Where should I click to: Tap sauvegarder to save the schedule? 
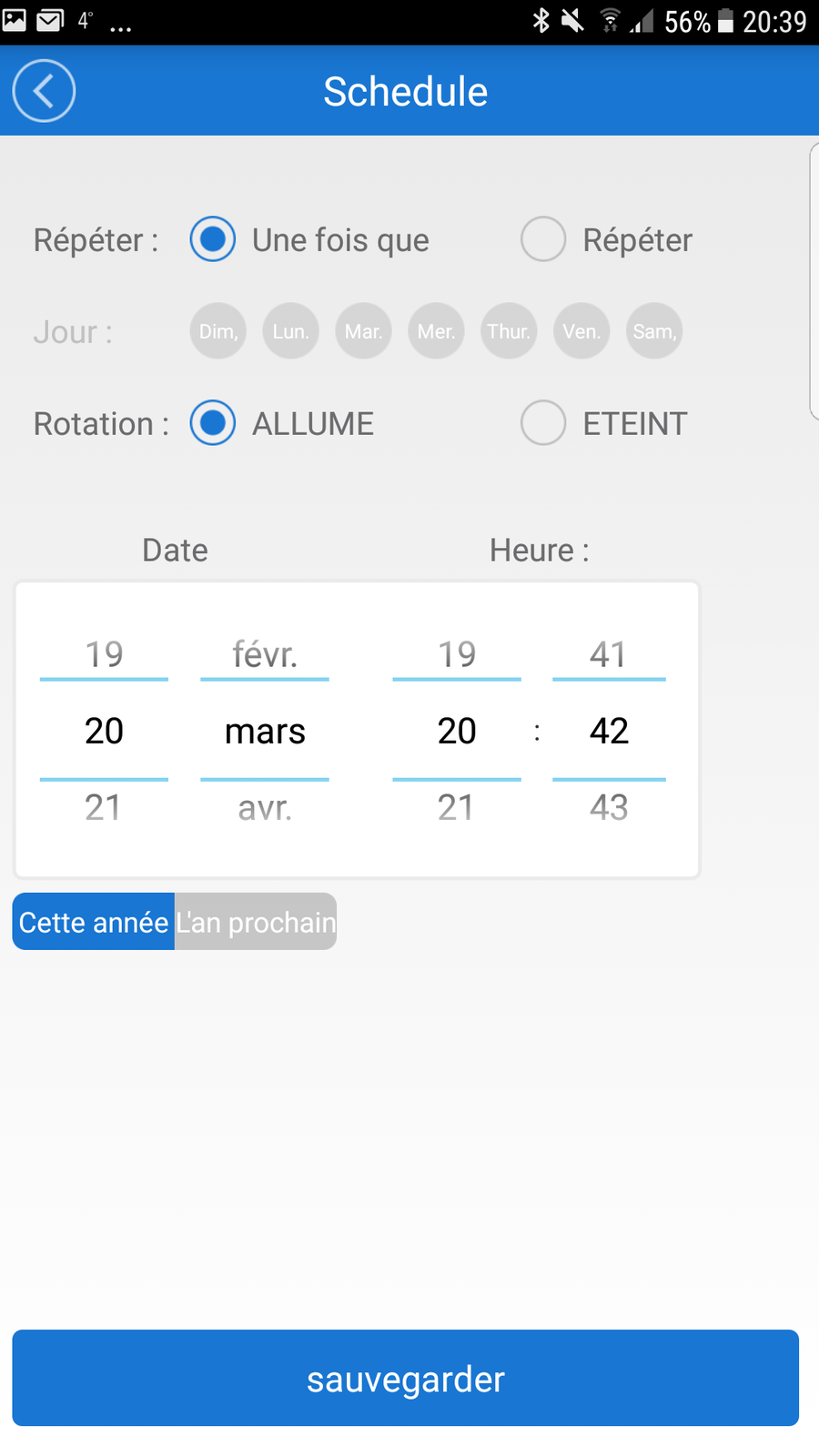(406, 1378)
